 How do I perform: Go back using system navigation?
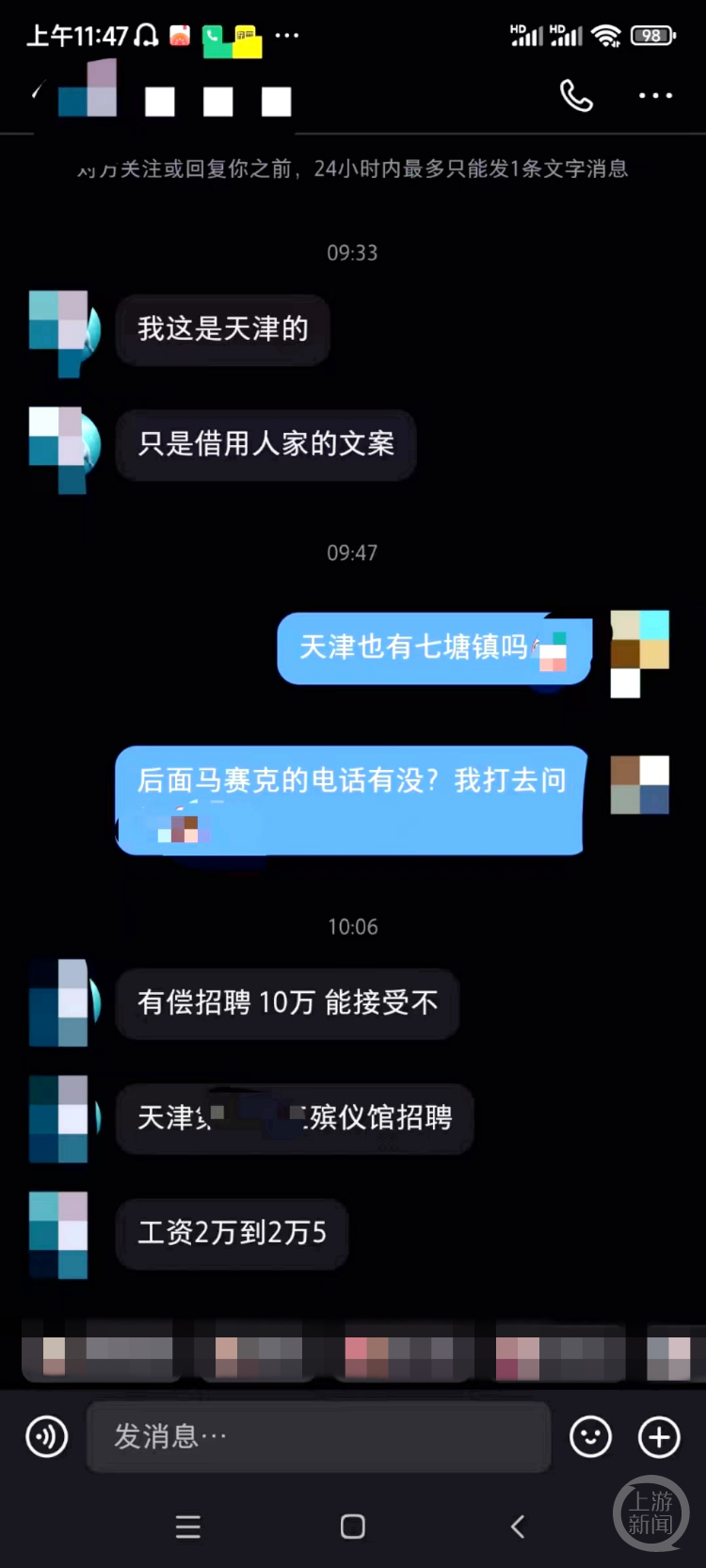pyautogui.click(x=517, y=1527)
